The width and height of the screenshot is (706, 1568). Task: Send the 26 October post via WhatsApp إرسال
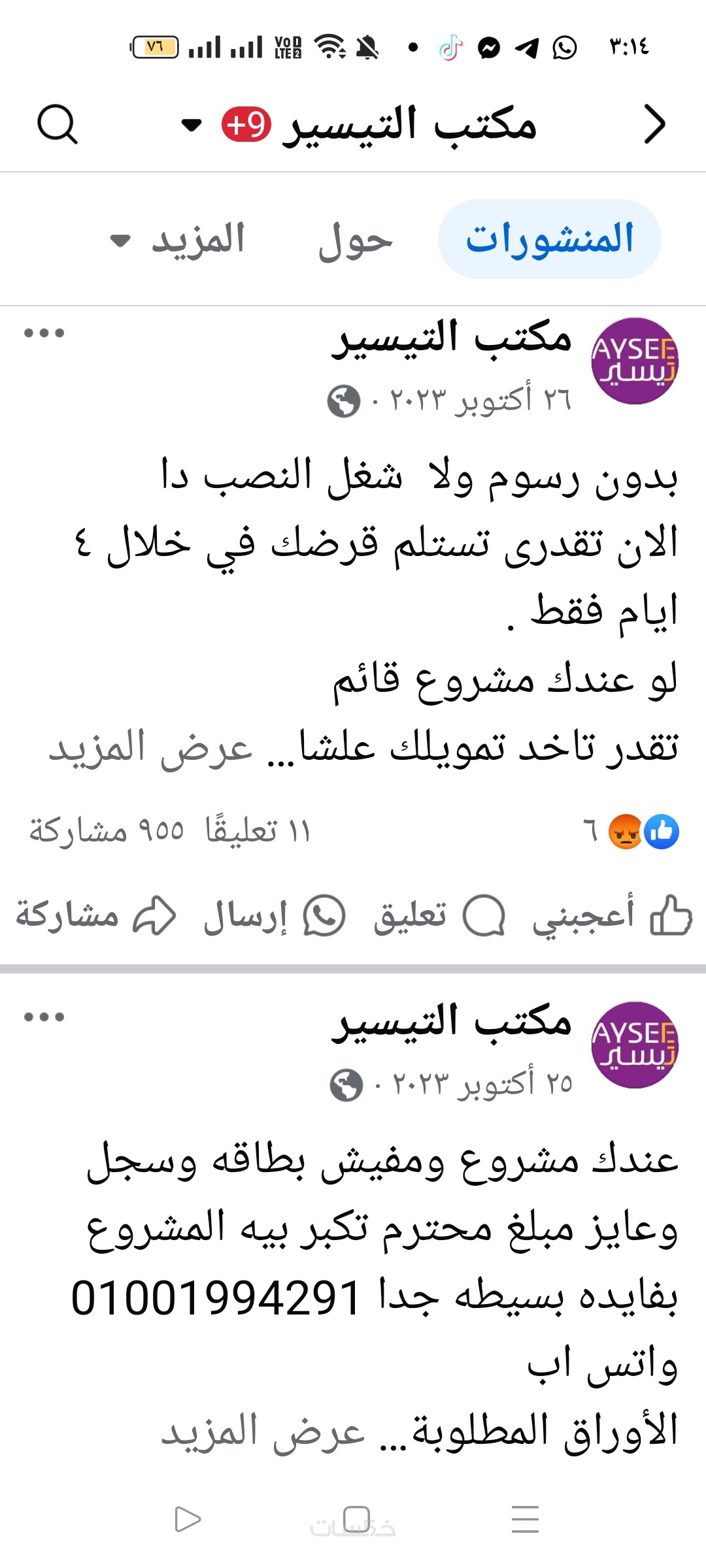pyautogui.click(x=275, y=915)
